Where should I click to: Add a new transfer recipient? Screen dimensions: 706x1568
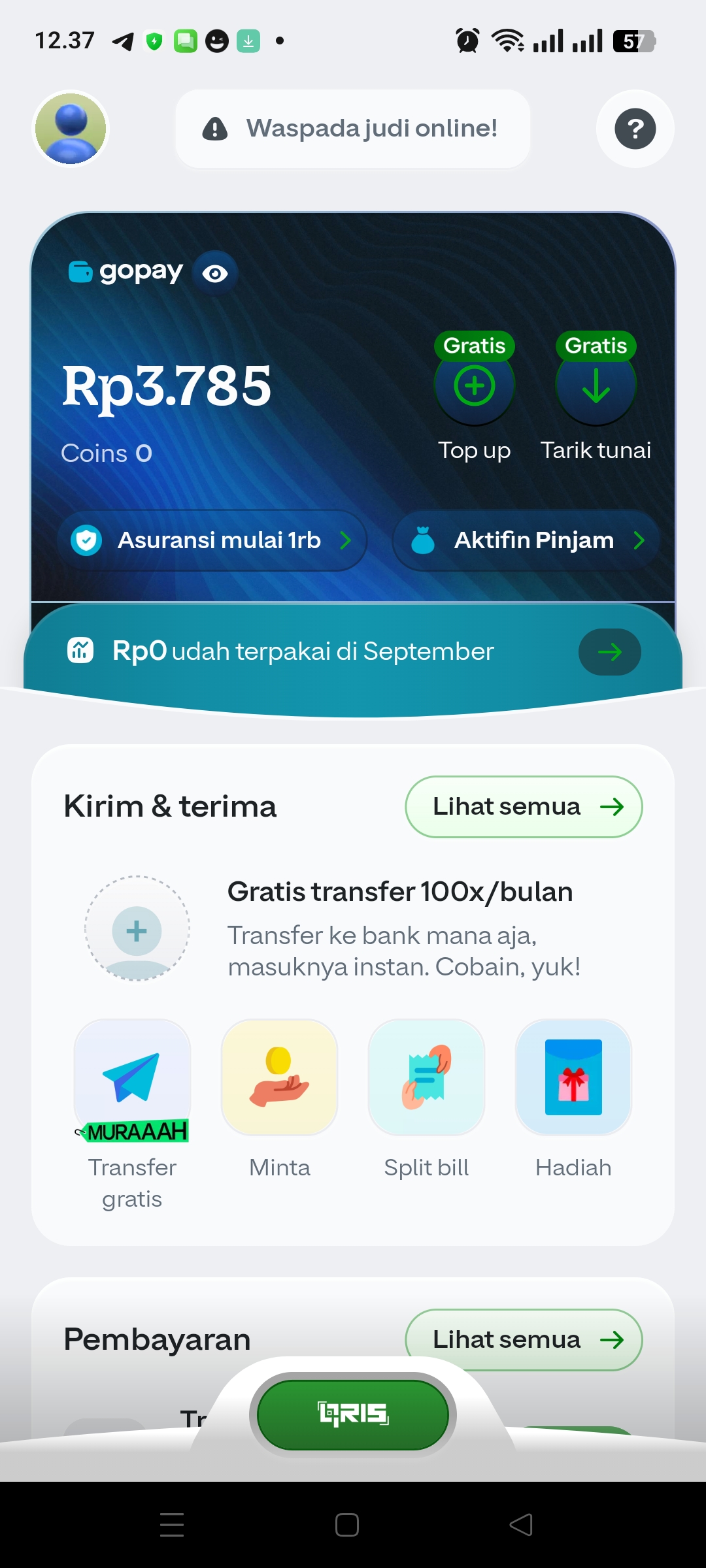click(137, 929)
